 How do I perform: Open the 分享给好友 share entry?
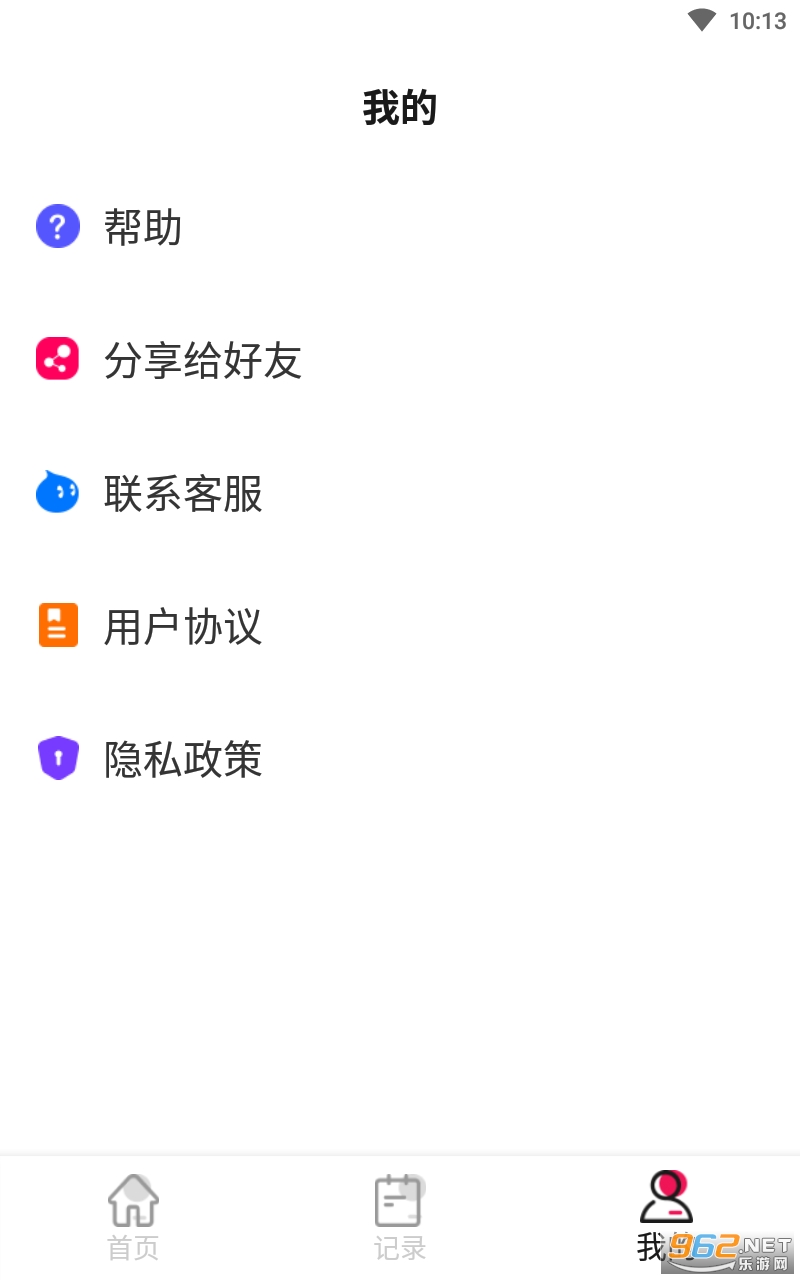(203, 360)
